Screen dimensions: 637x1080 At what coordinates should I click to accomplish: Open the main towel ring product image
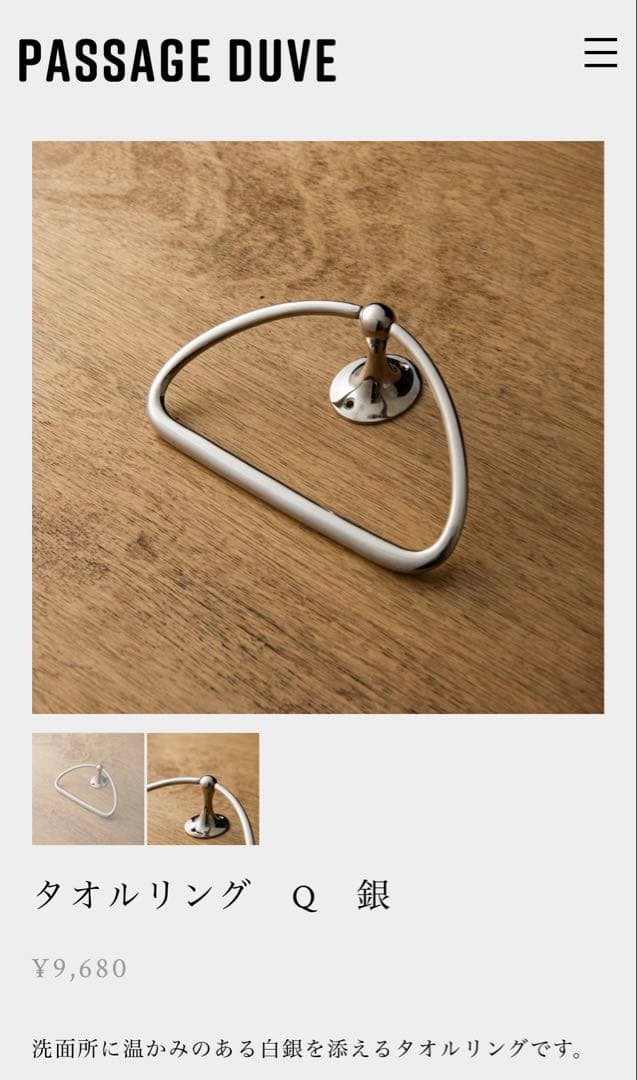point(318,427)
